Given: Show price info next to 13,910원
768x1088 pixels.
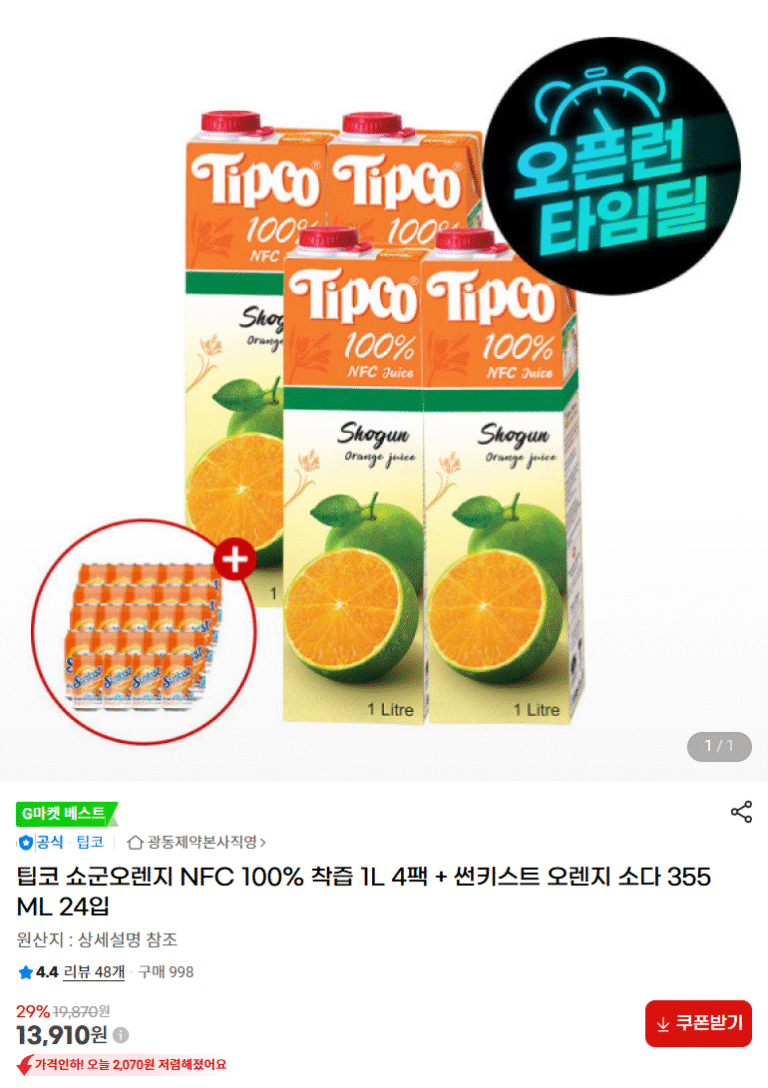Looking at the screenshot, I should tap(121, 1035).
